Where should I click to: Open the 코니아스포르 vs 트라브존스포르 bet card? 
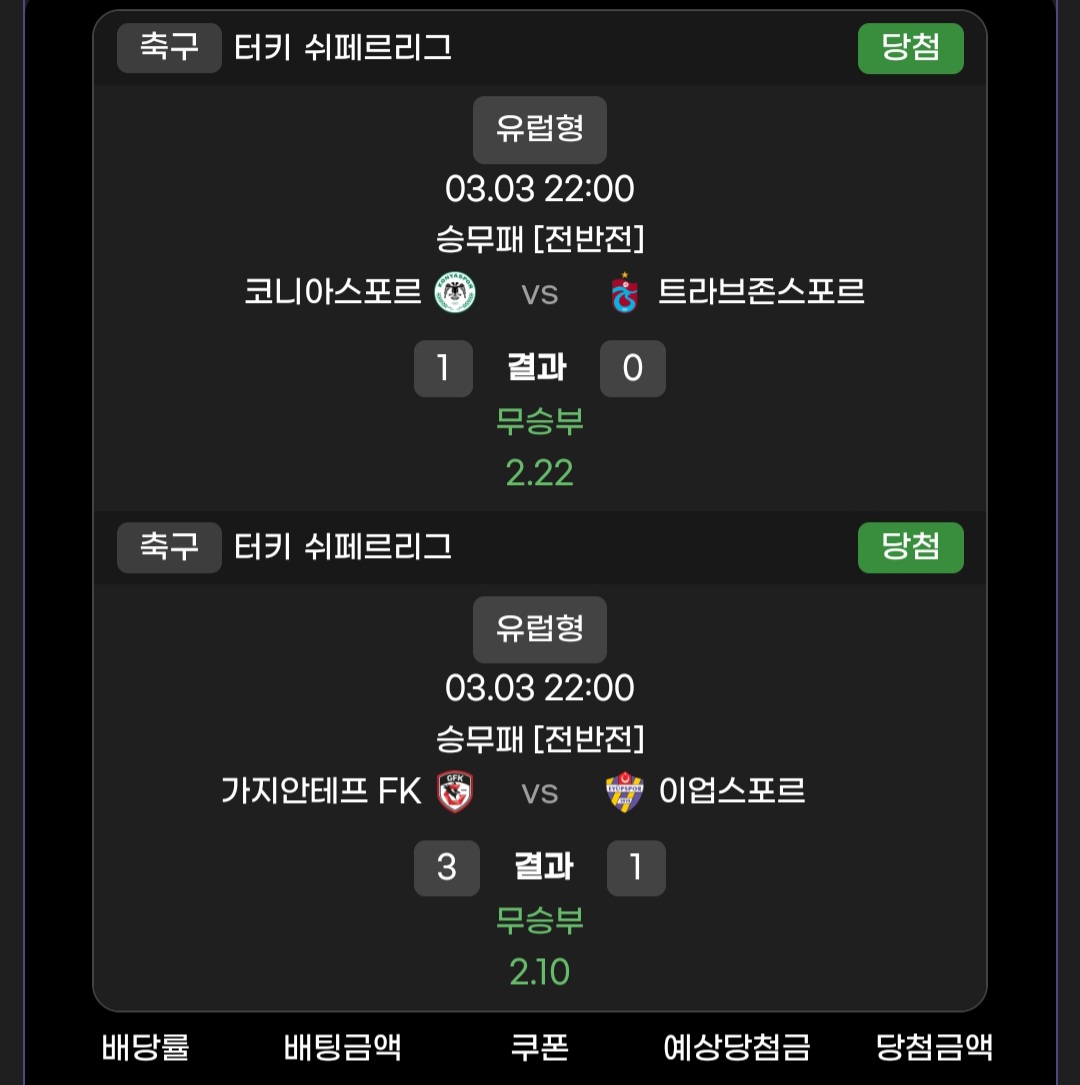[540, 292]
